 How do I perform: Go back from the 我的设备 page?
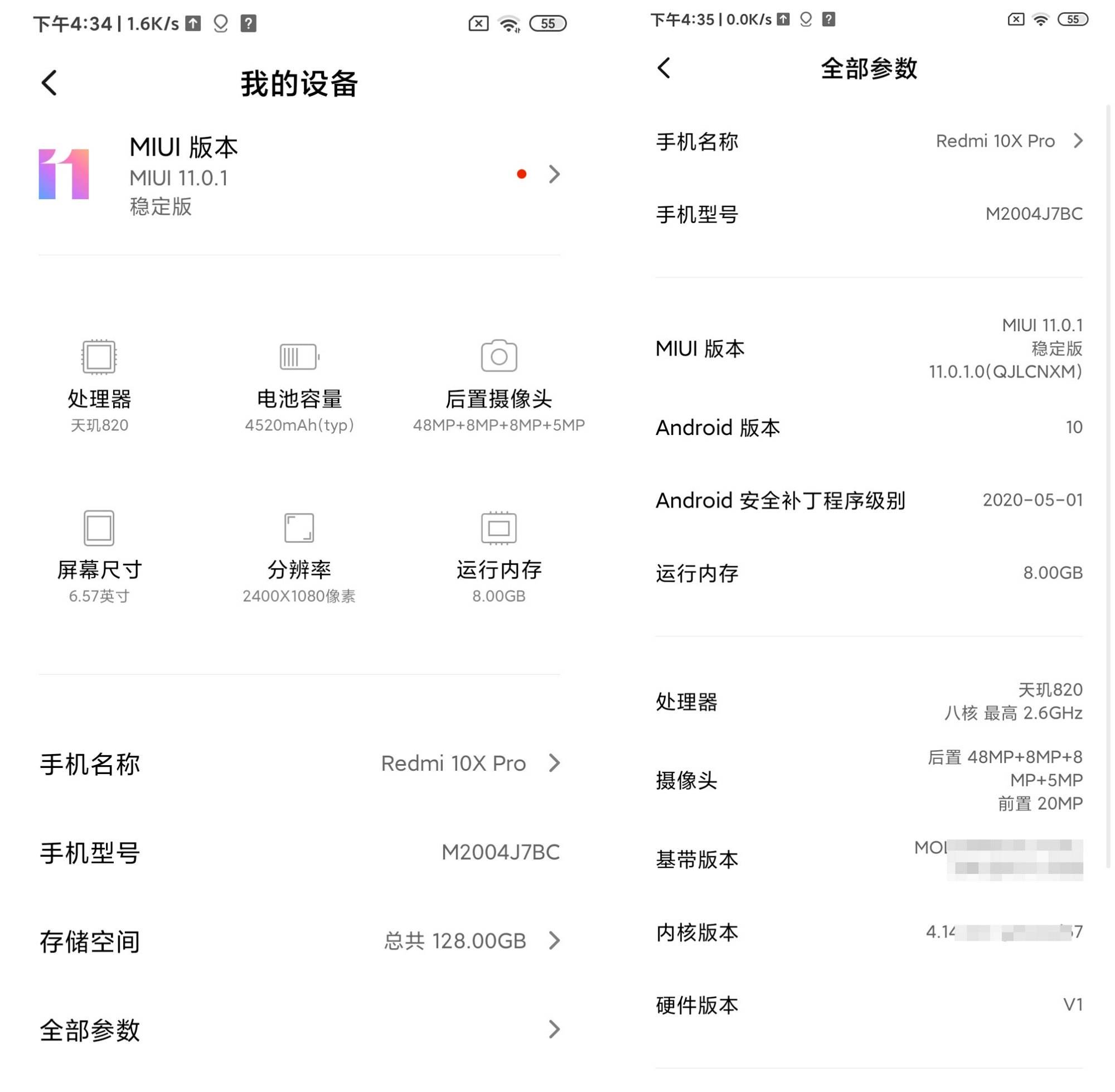point(49,83)
